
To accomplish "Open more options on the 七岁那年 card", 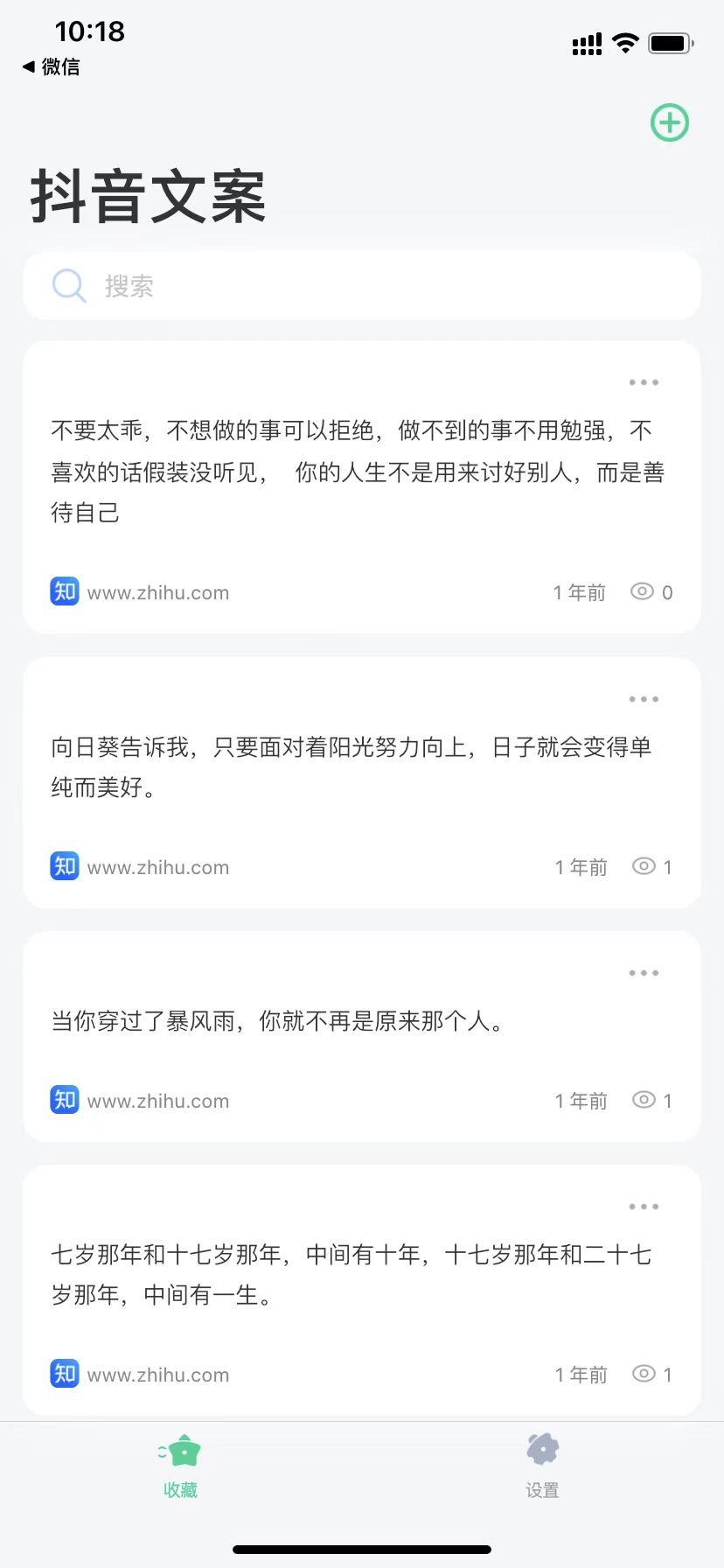I will pyautogui.click(x=644, y=1207).
